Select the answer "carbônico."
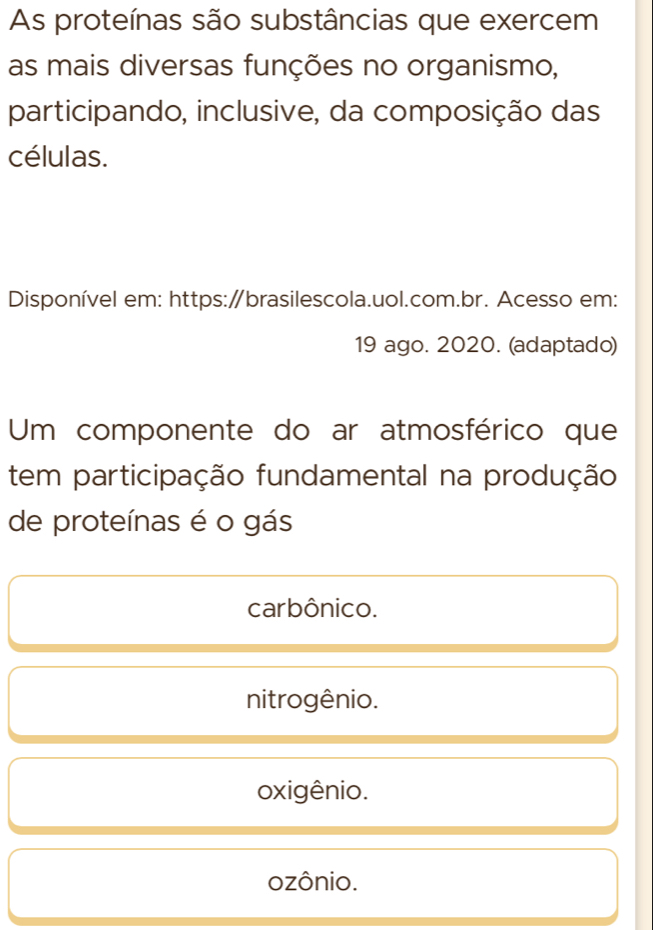This screenshot has width=653, height=930. (313, 608)
